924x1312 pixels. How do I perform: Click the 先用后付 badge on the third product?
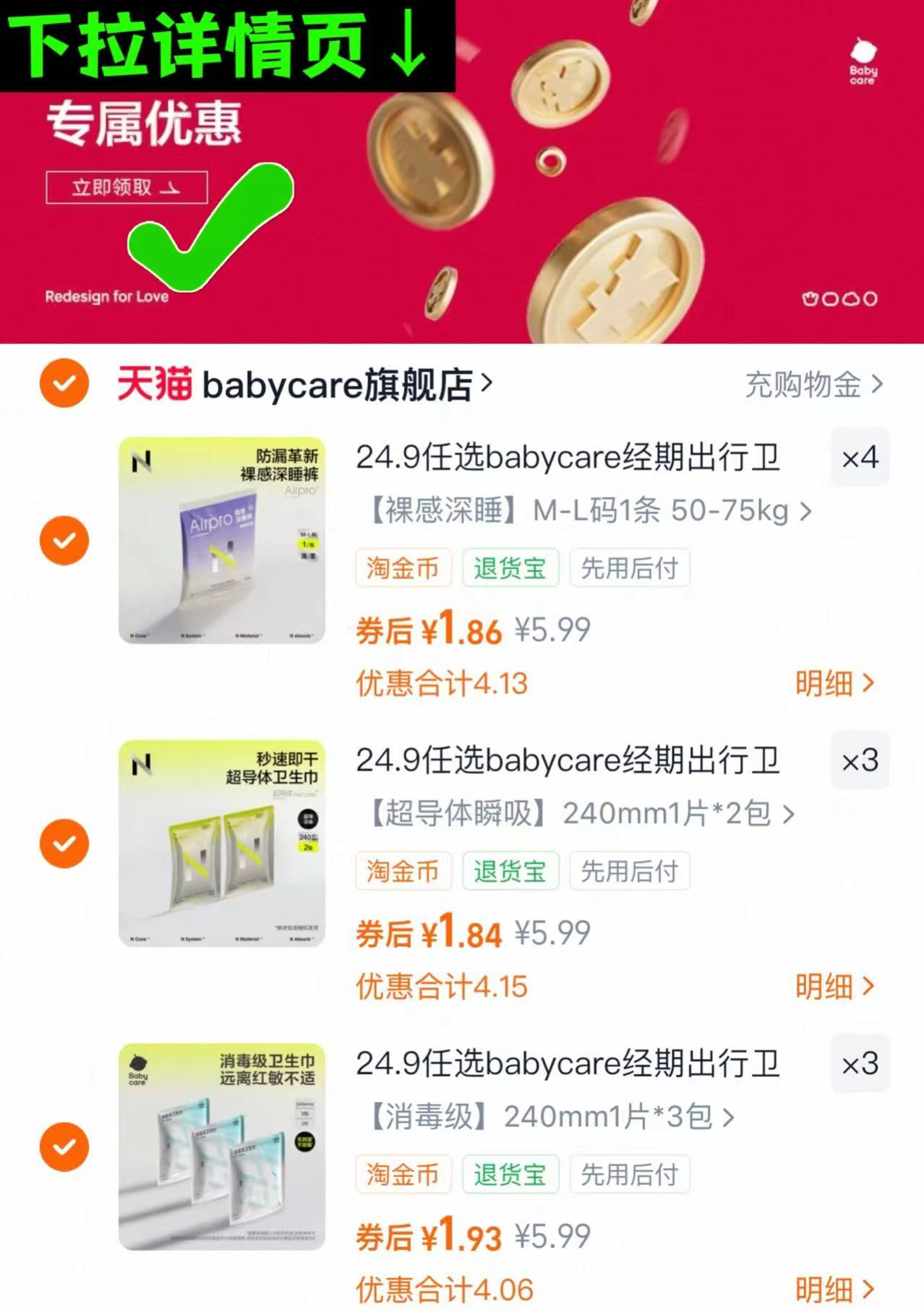point(628,1175)
